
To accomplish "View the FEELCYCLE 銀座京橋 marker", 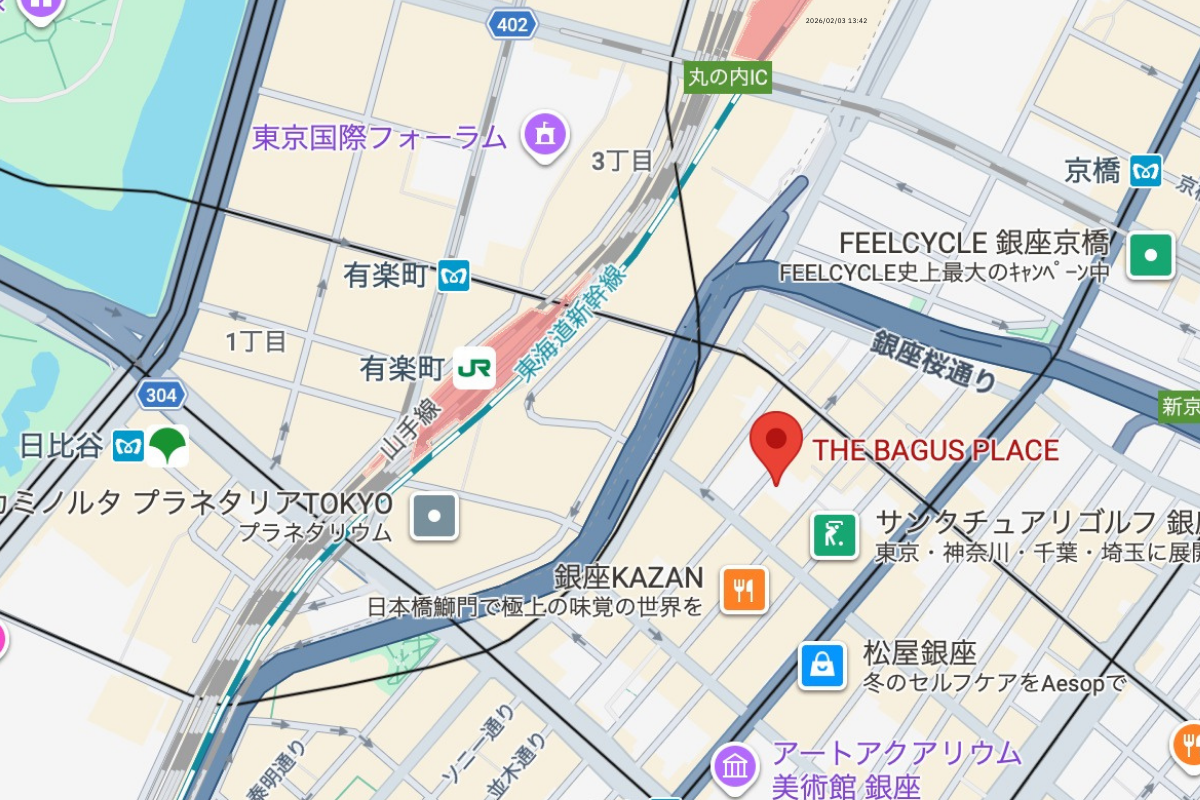I will [x=1151, y=255].
